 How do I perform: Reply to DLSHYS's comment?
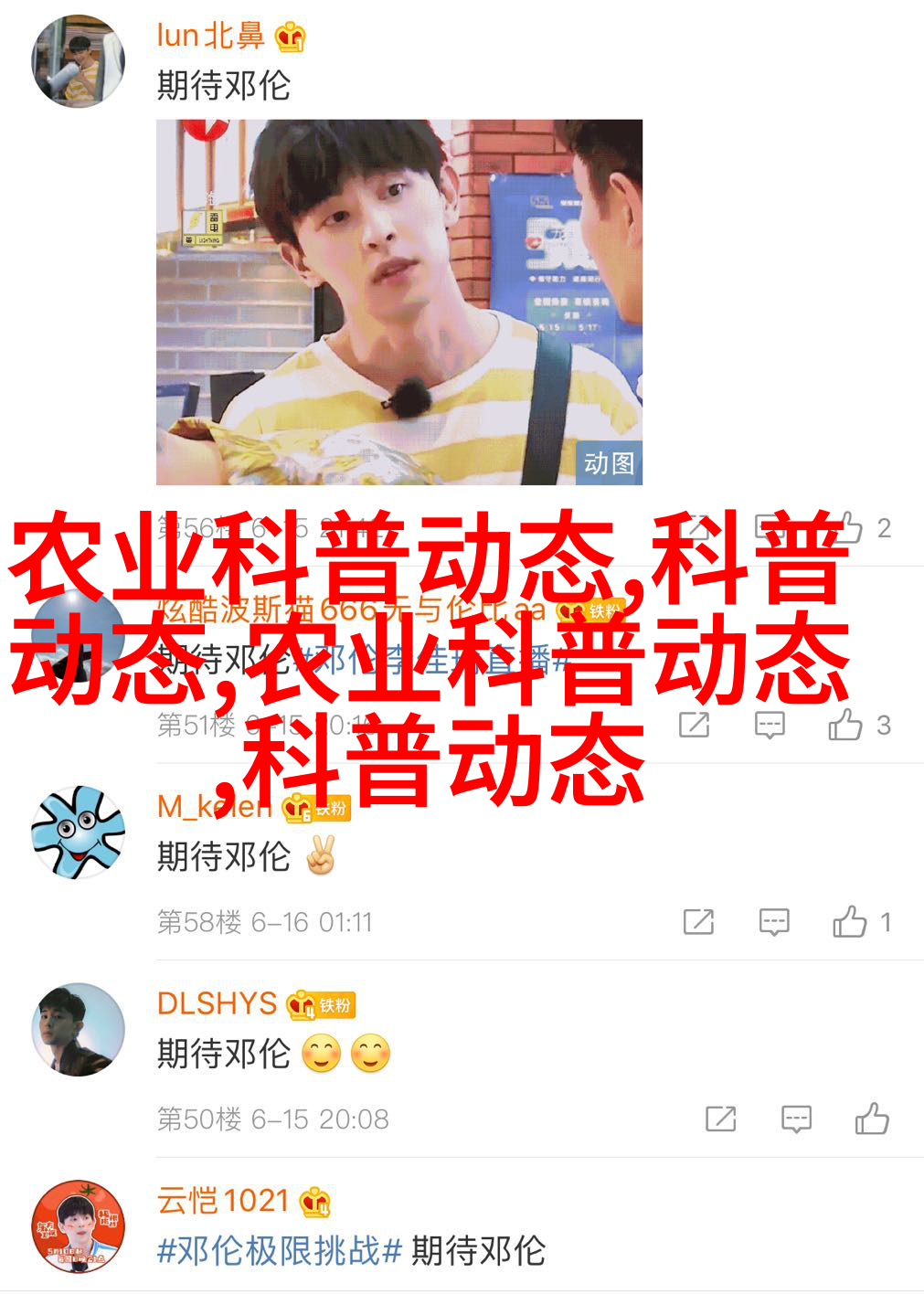(x=796, y=1119)
